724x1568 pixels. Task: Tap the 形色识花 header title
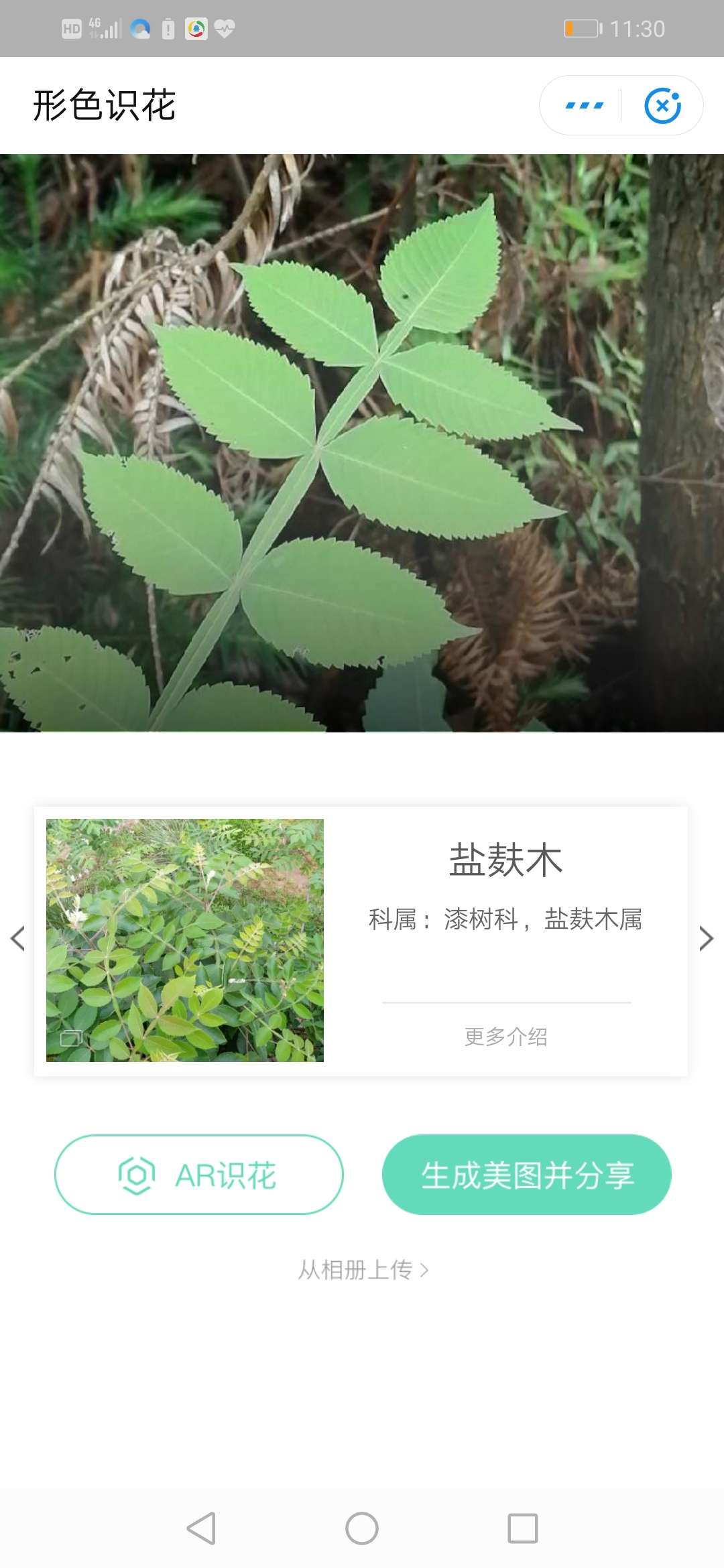coord(104,105)
